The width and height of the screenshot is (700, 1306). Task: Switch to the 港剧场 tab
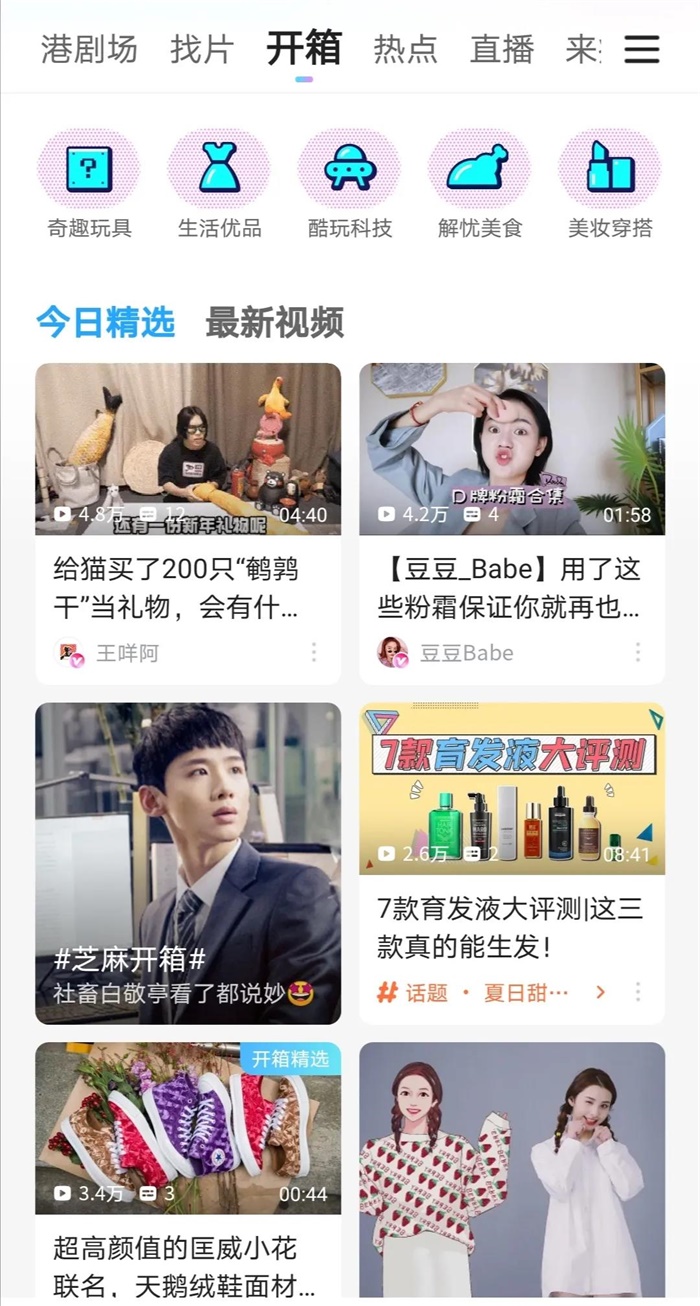click(x=89, y=49)
